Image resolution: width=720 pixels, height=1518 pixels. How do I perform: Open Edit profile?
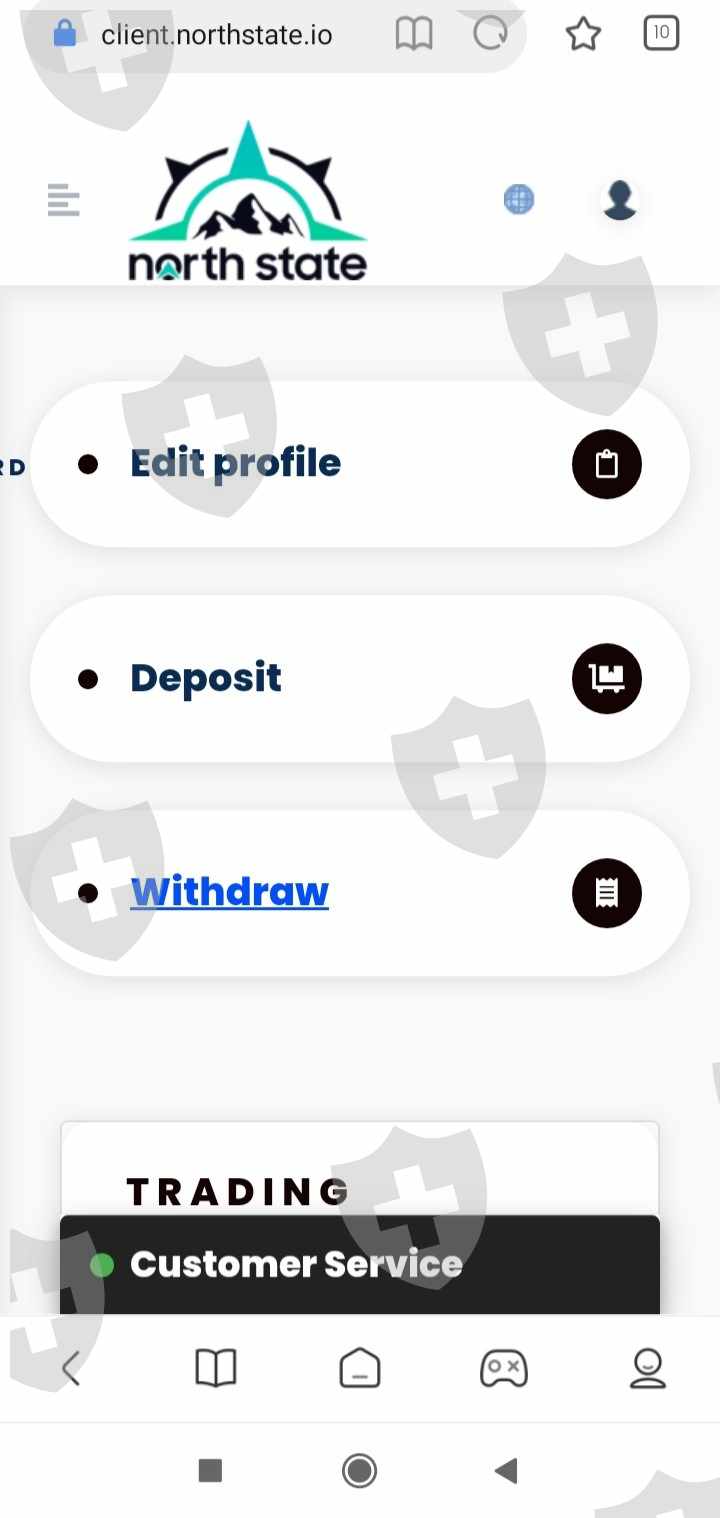click(359, 464)
